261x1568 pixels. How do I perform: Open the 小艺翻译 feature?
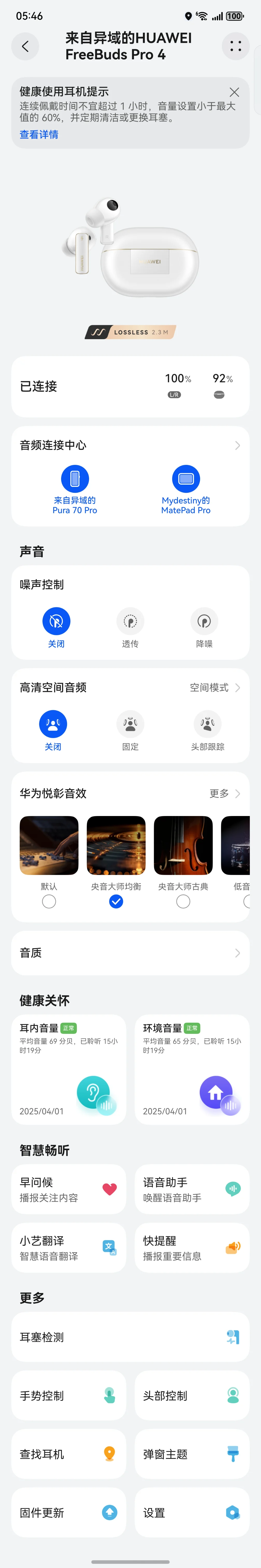[x=69, y=1248]
